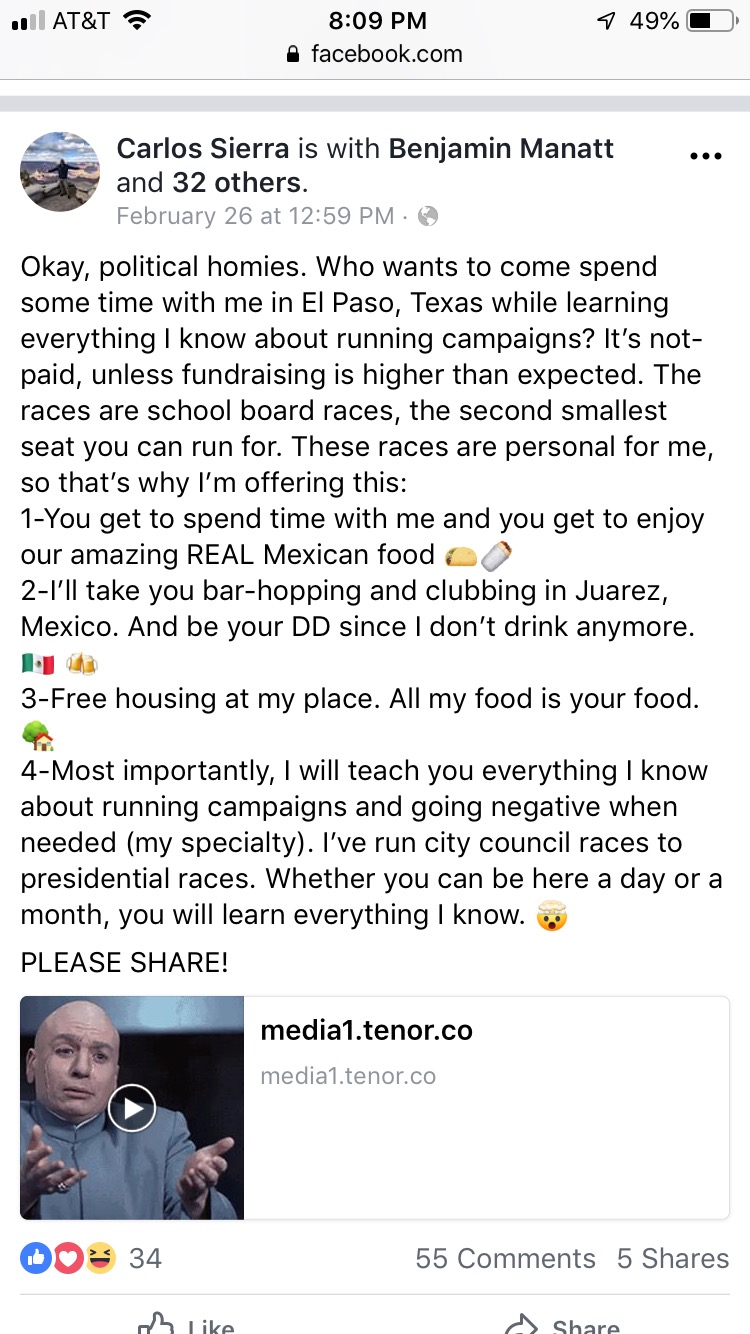
Task: Open Carlos Sierra's profile picture
Action: [x=60, y=171]
